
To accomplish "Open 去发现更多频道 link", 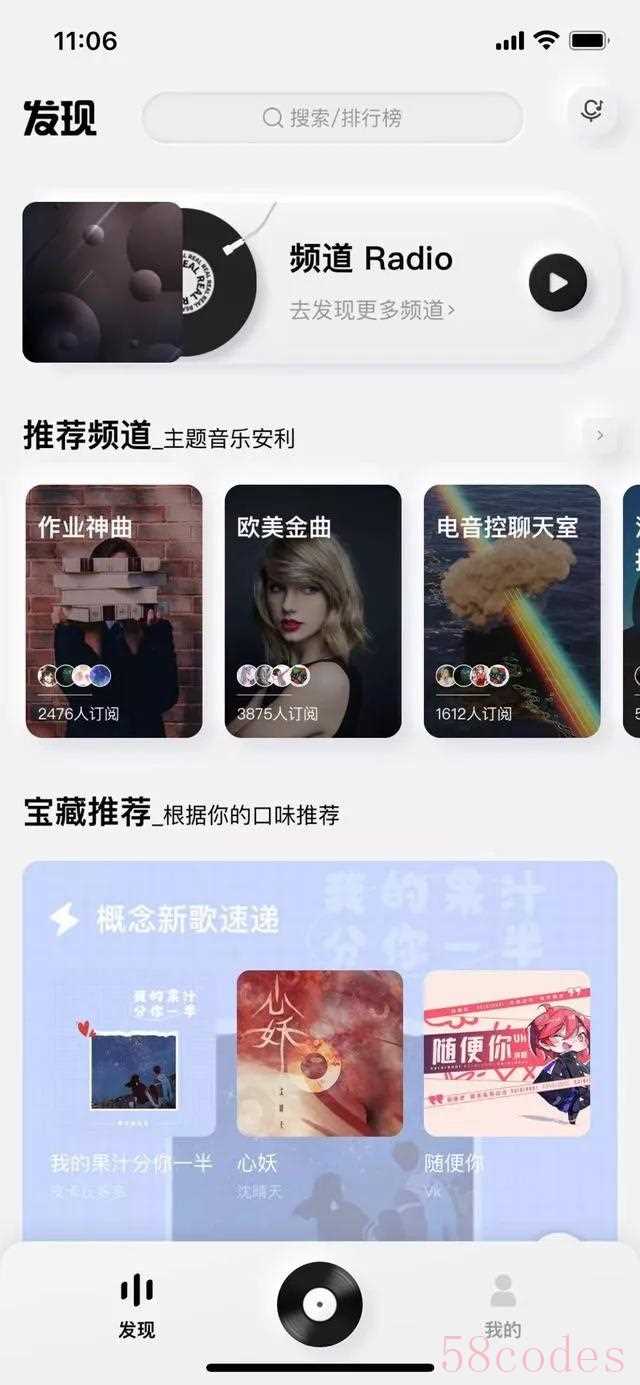I will click(372, 310).
